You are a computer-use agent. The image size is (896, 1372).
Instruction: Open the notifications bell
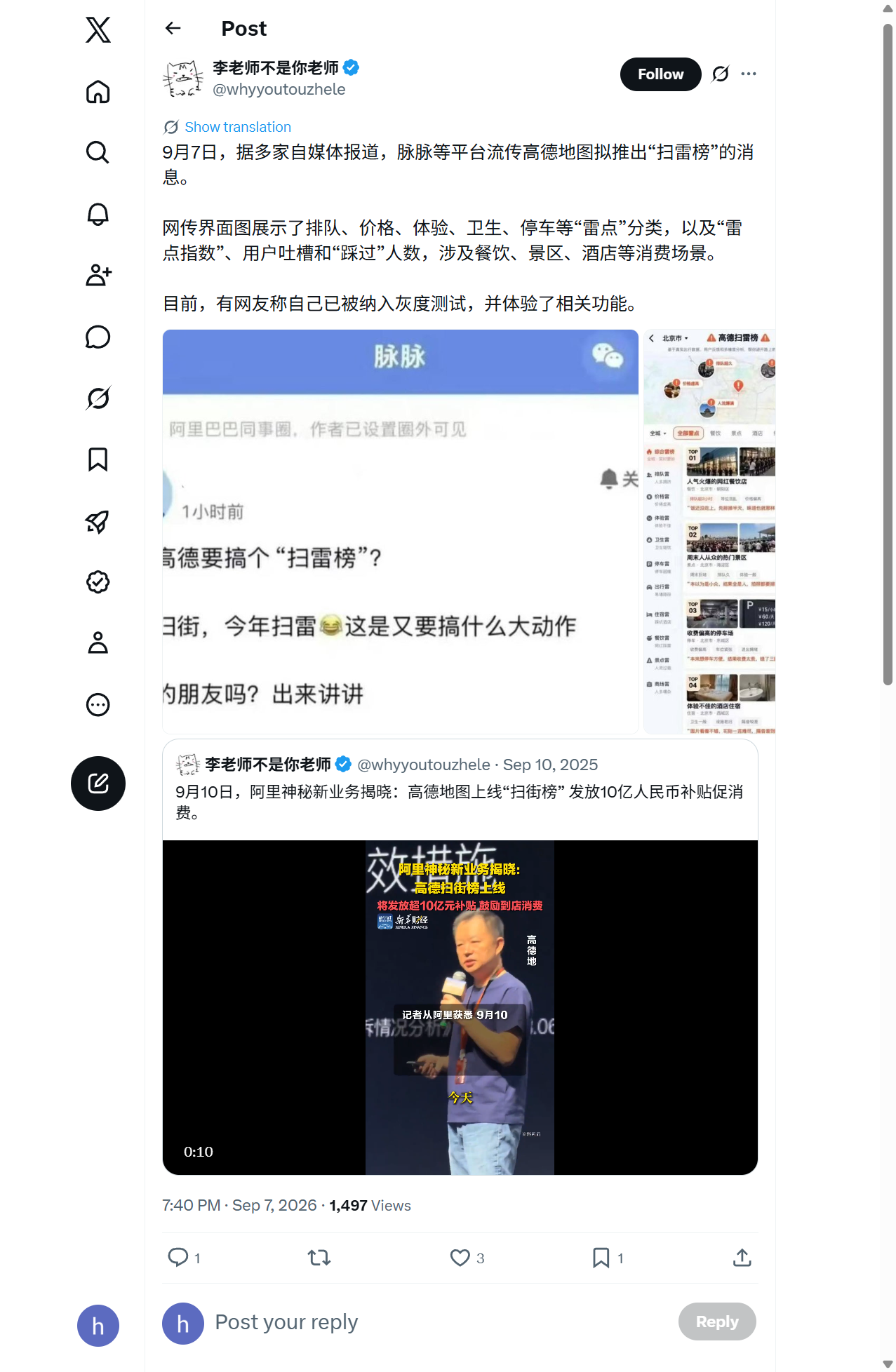pyautogui.click(x=98, y=214)
